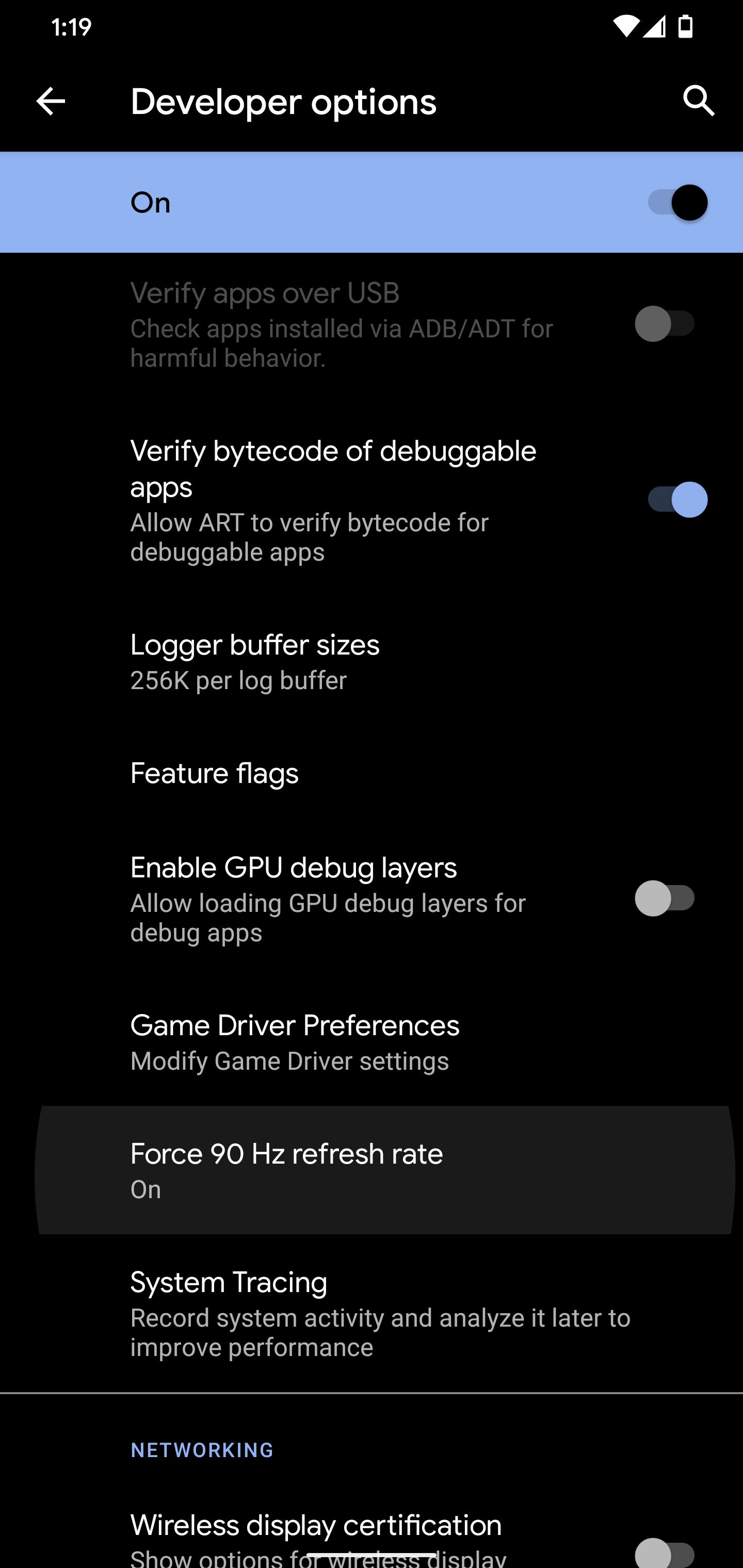Open Feature flags settings
743x1568 pixels.
click(x=214, y=773)
